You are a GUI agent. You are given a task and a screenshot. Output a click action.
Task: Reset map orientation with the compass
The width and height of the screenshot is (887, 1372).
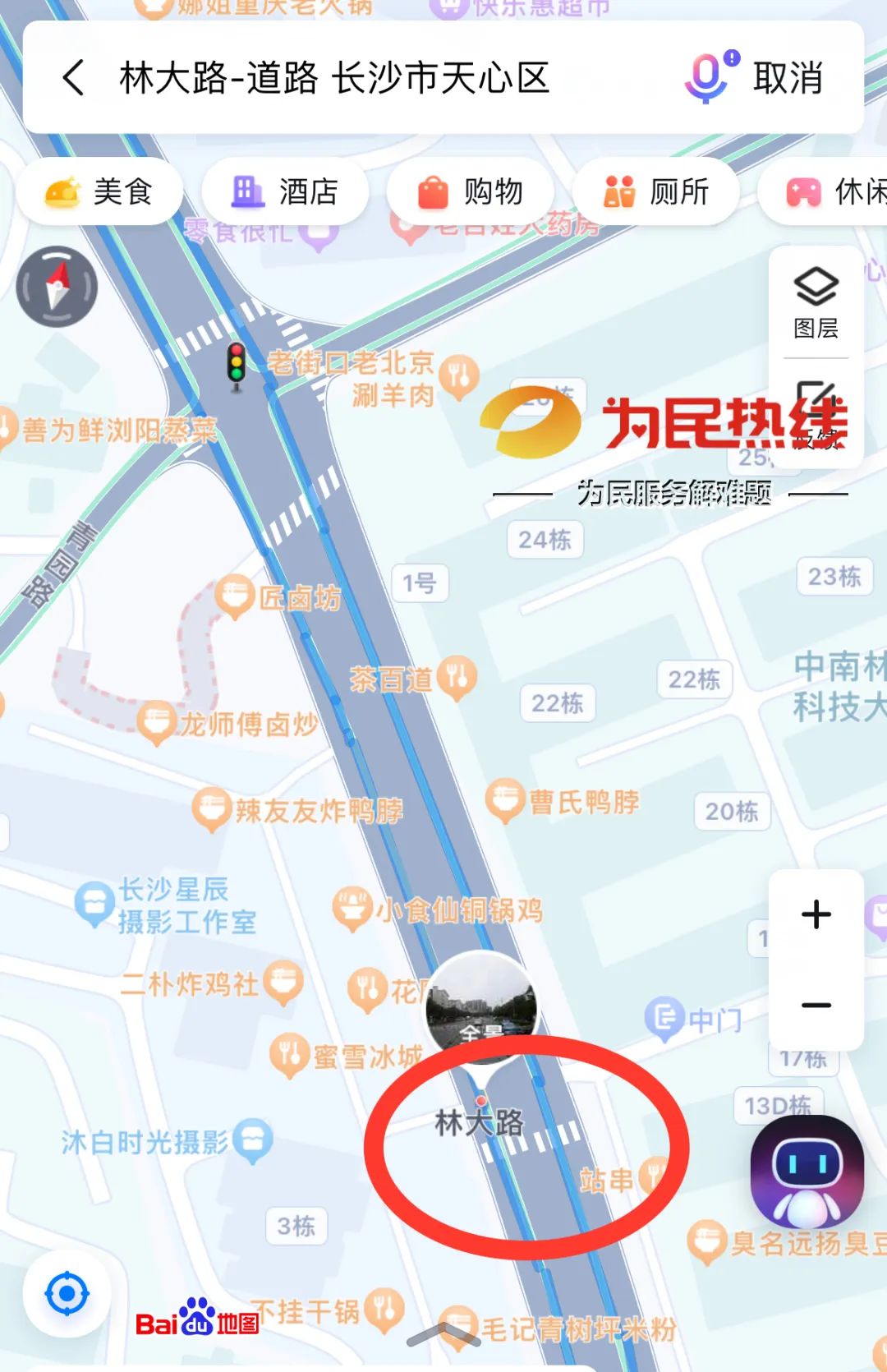coord(57,287)
